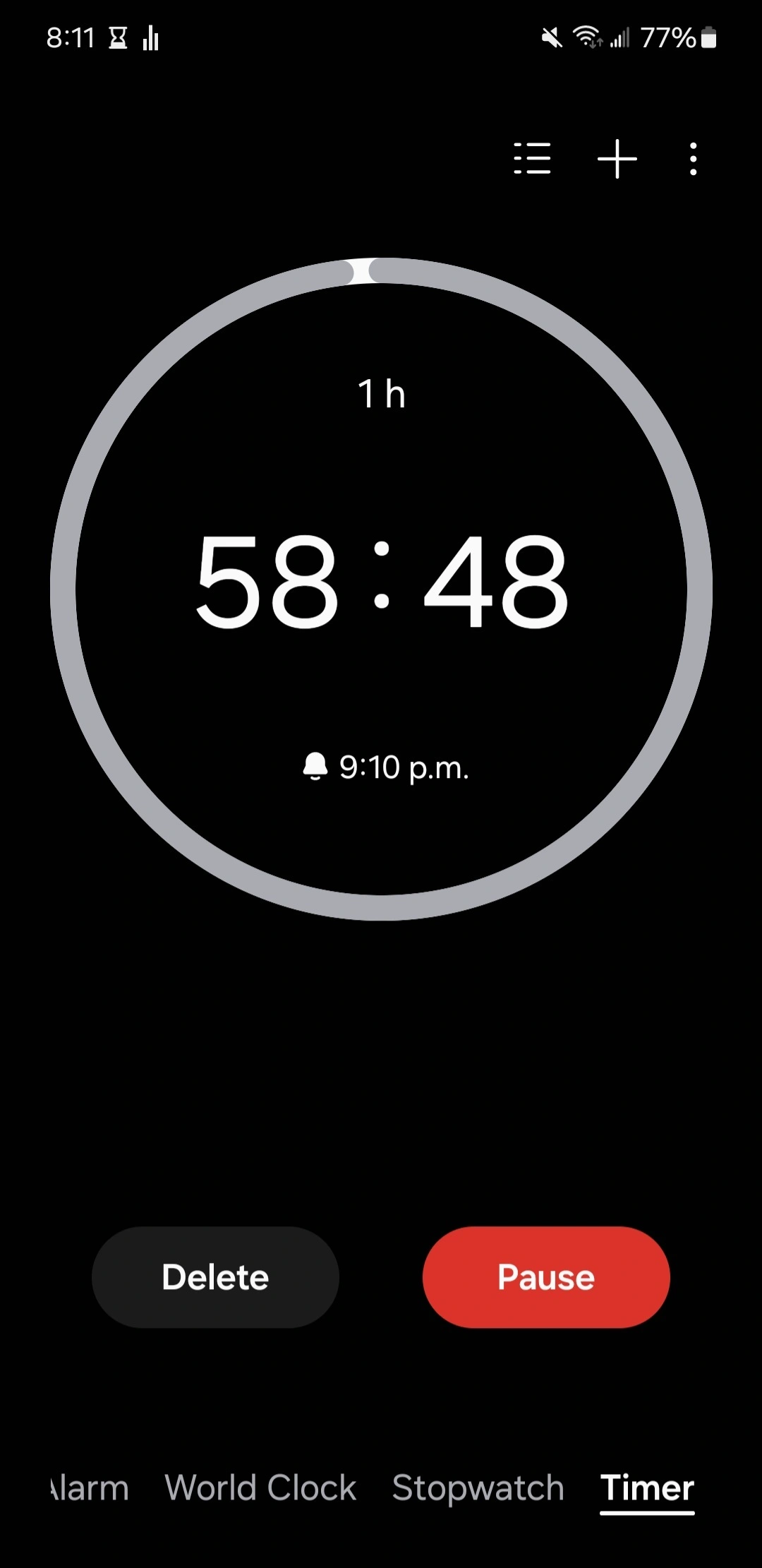Screen dimensions: 762x1568
Task: Add a new timer
Action: pos(617,158)
